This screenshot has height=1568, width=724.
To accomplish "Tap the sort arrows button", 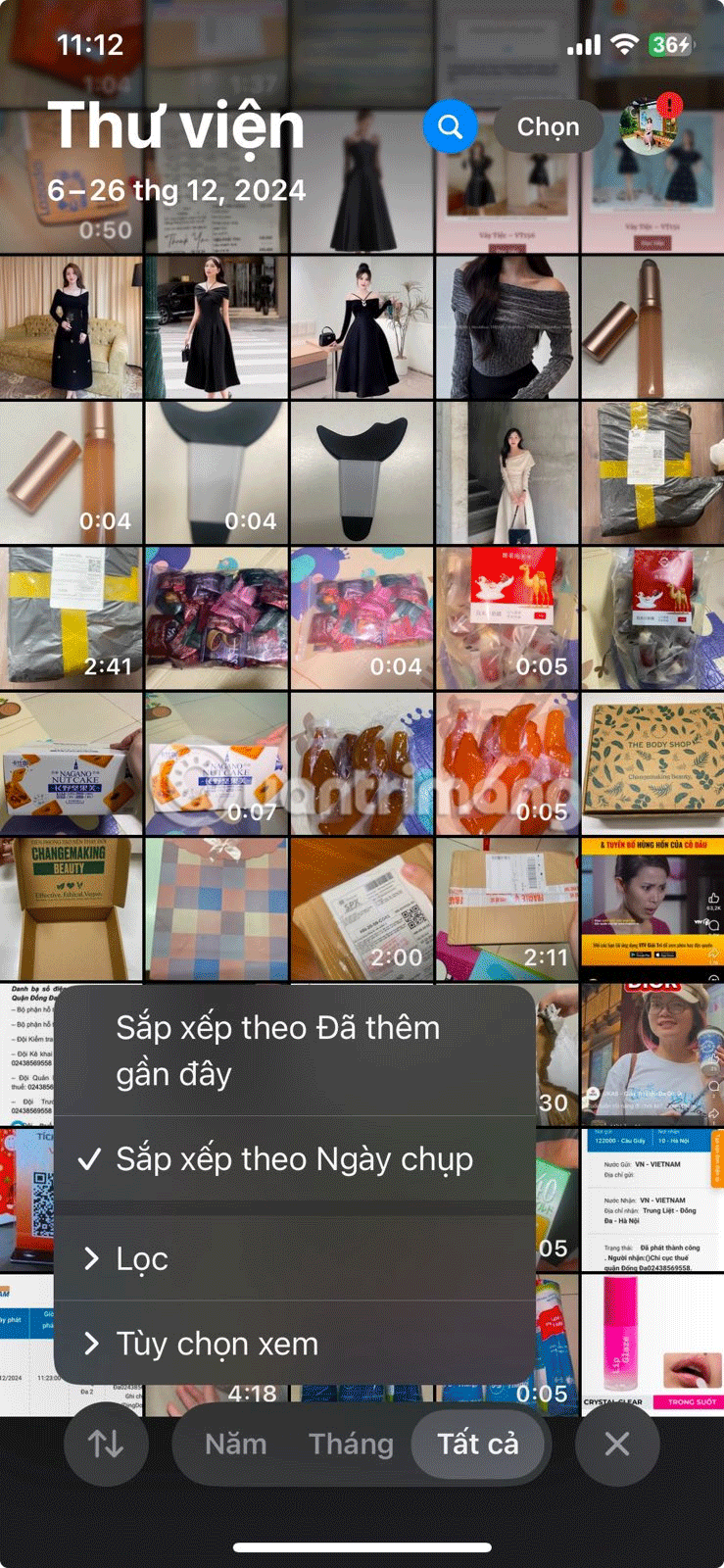I will click(106, 1444).
